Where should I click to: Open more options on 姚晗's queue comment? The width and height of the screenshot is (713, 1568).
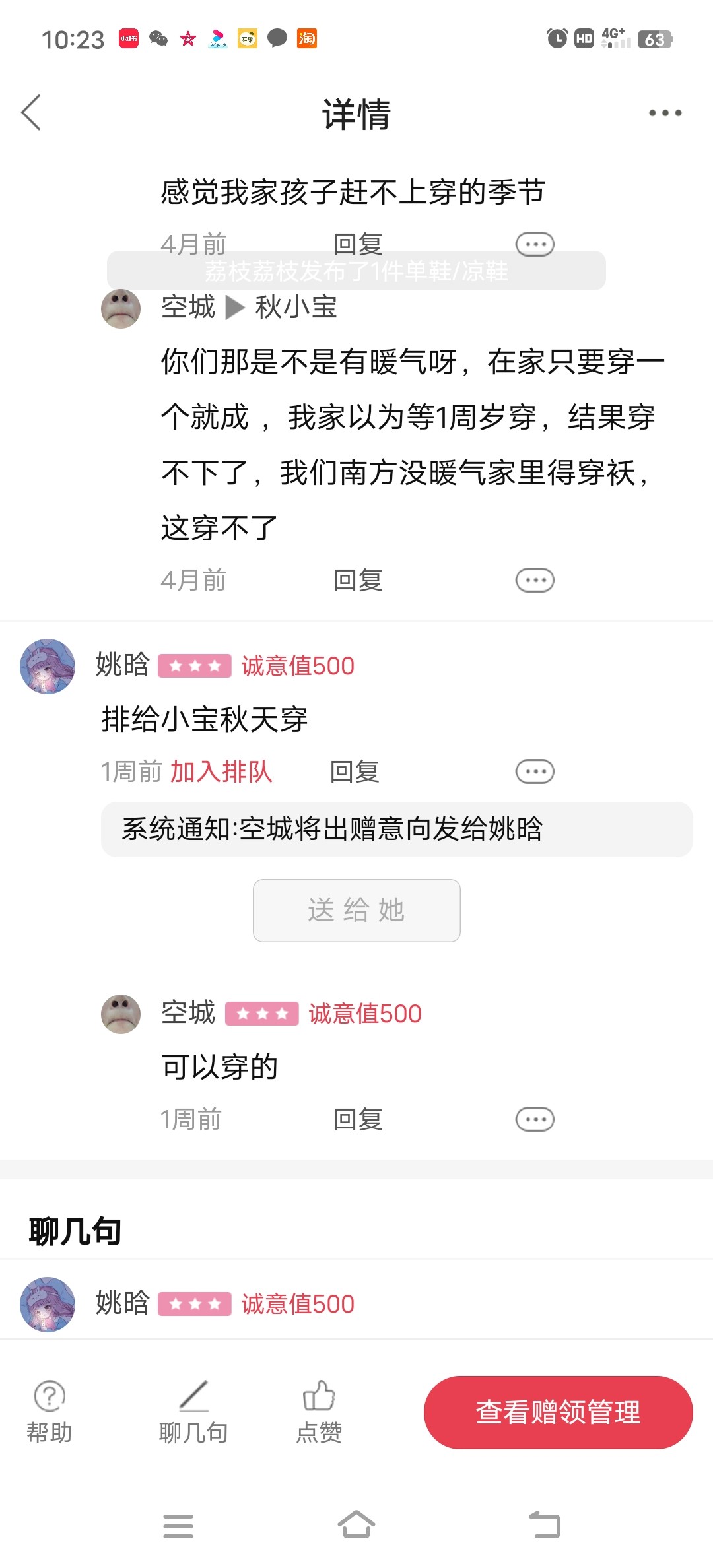534,771
